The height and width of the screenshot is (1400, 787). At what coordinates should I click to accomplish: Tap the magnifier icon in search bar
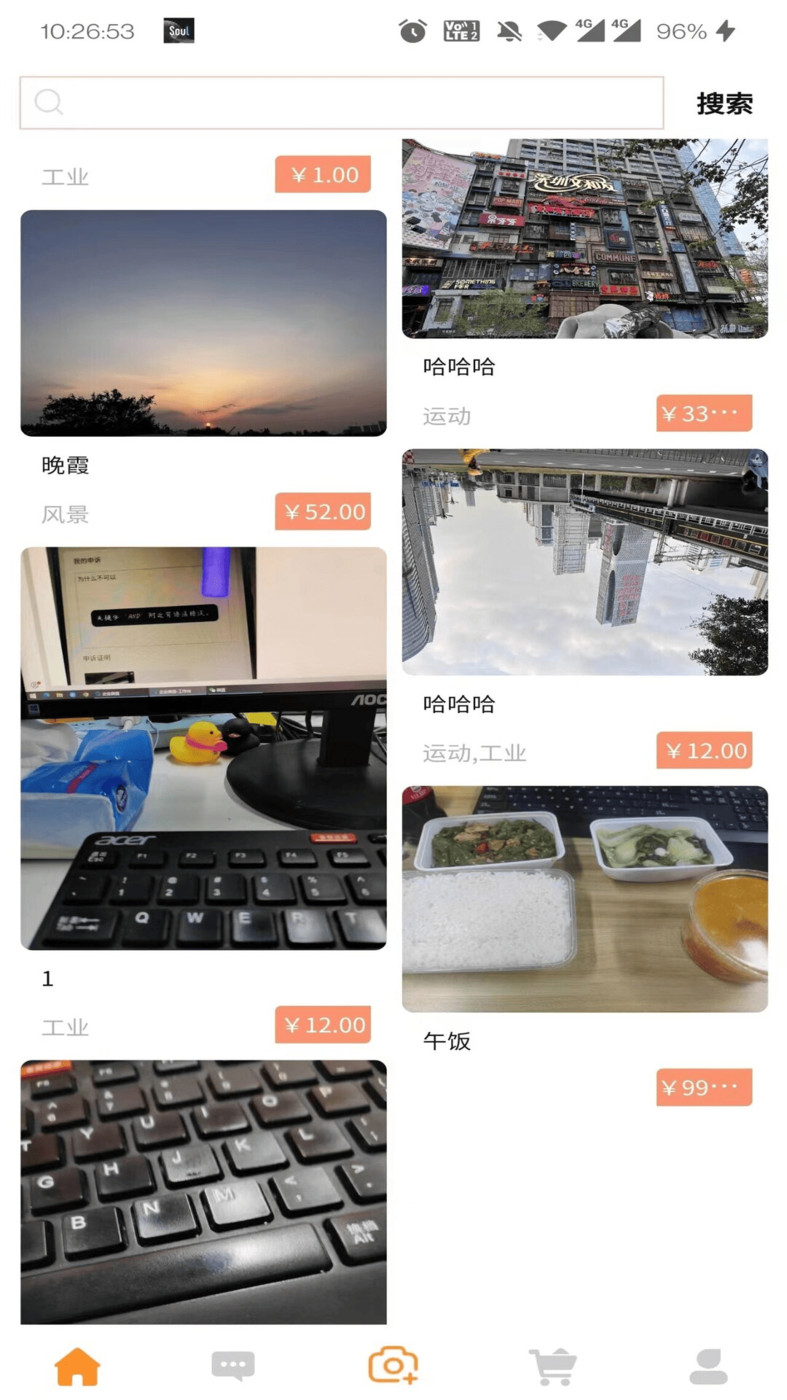[47, 102]
